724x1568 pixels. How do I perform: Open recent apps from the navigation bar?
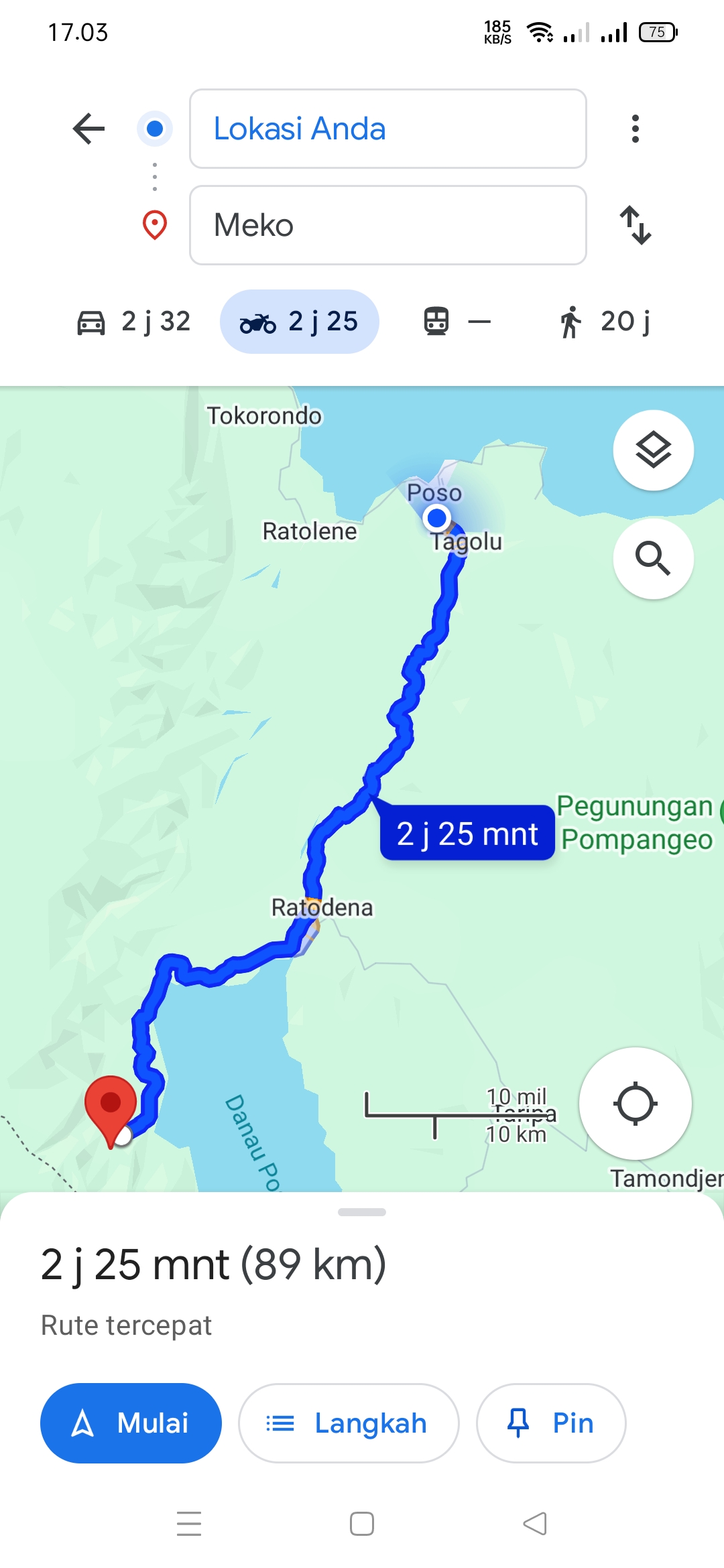[x=189, y=1524]
